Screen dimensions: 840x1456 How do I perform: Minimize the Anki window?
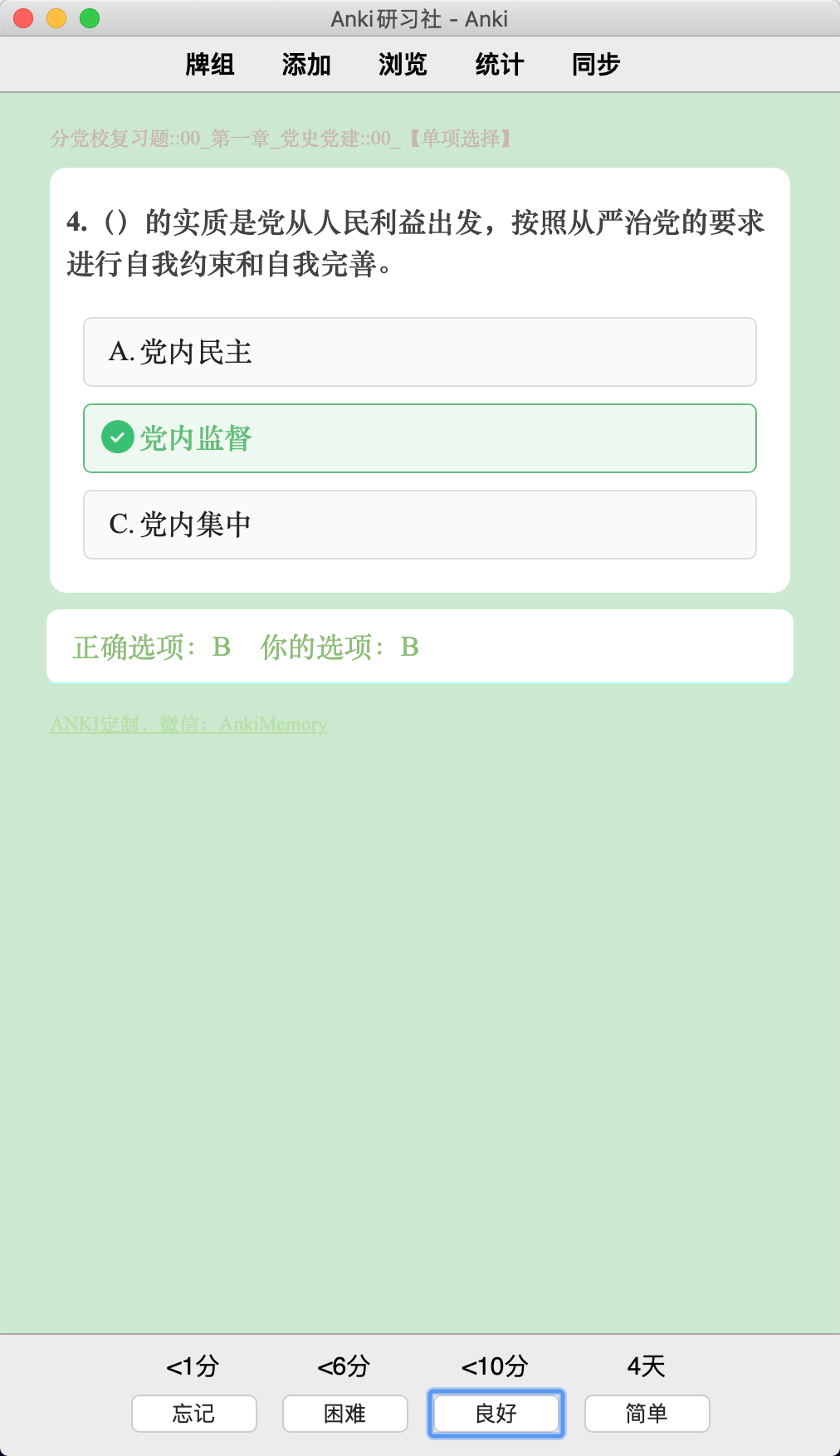(56, 18)
